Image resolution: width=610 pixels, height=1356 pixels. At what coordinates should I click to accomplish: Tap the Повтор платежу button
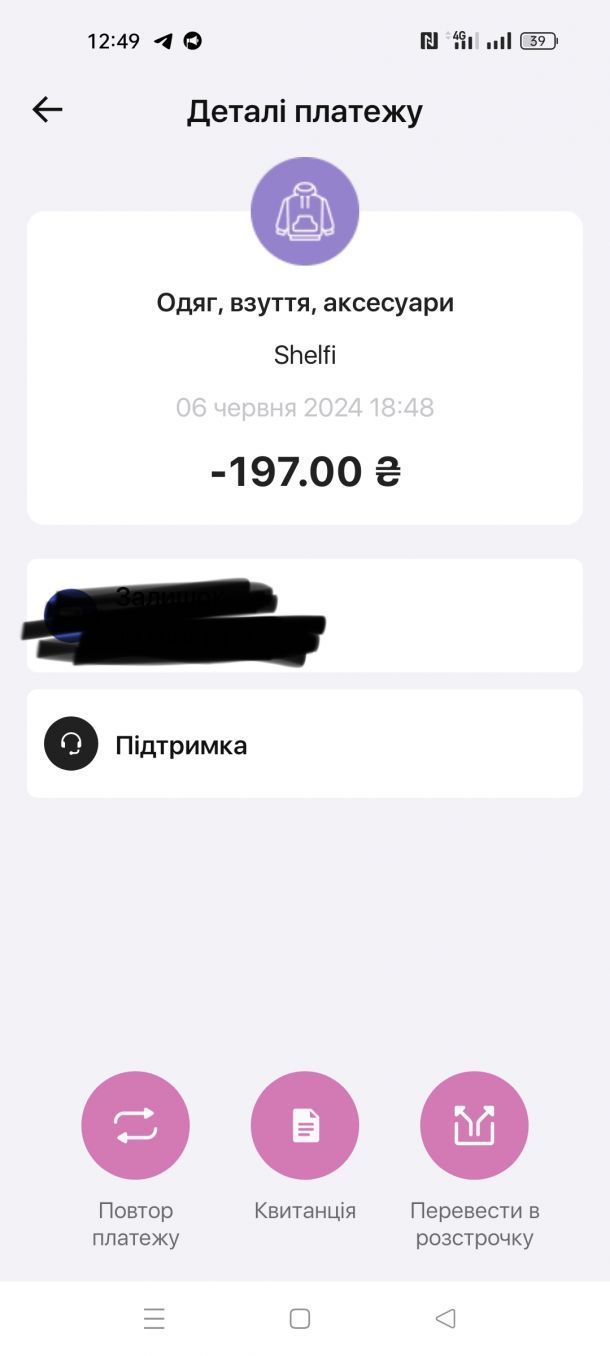coord(135,1126)
